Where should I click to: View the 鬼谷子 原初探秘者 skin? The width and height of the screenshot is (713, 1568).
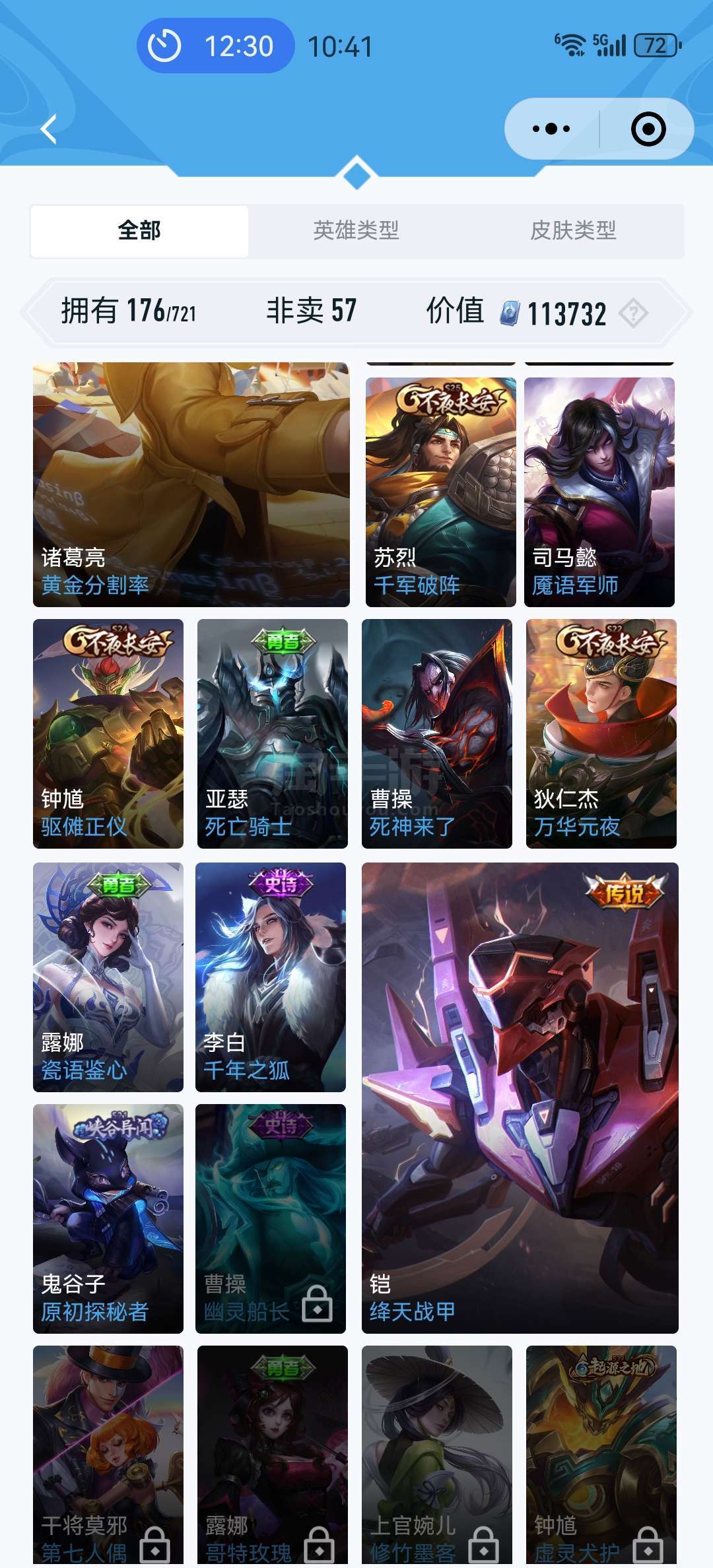[x=108, y=1219]
